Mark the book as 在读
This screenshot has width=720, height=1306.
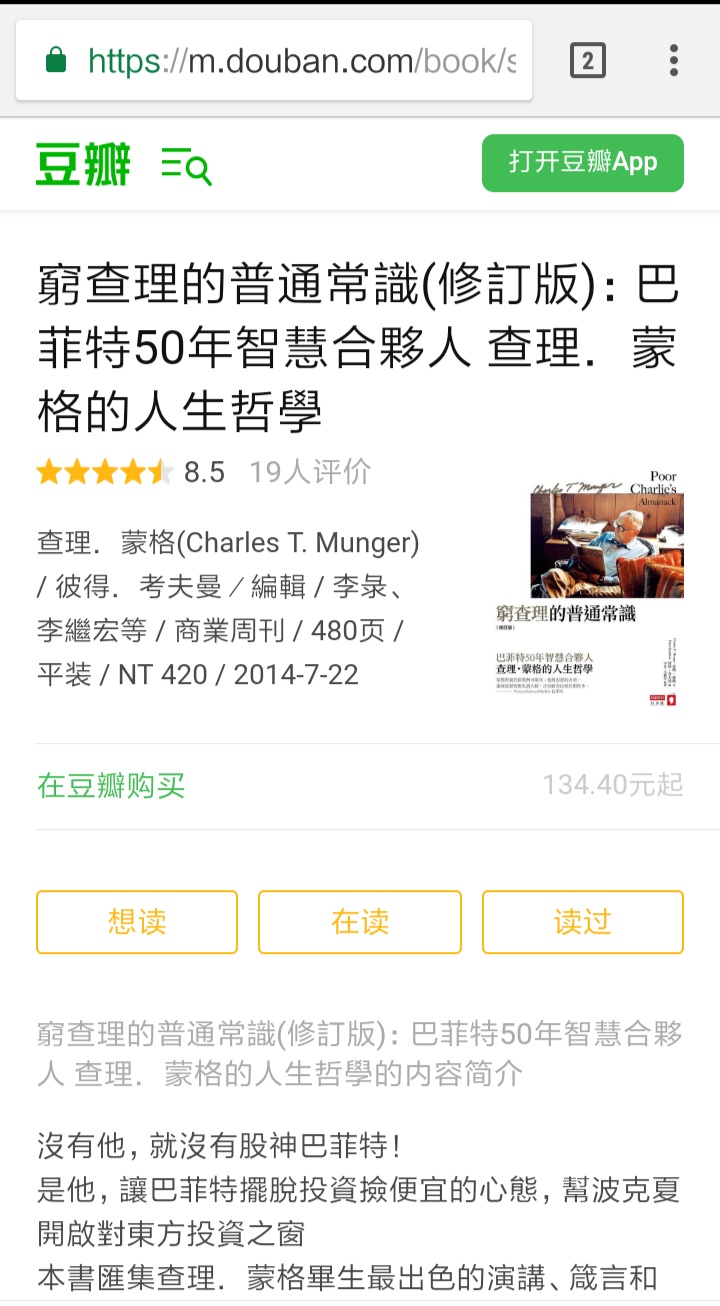click(360, 922)
